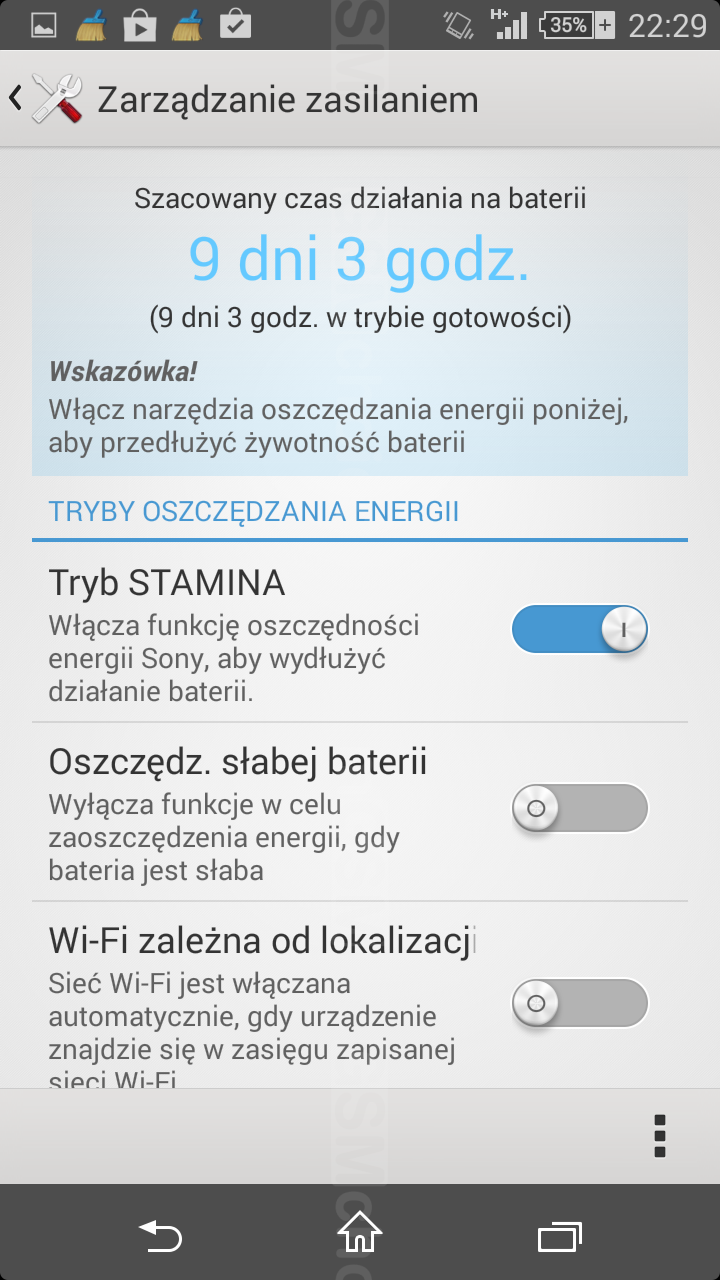Turn off the Tryb STAMINA switch

(x=579, y=630)
